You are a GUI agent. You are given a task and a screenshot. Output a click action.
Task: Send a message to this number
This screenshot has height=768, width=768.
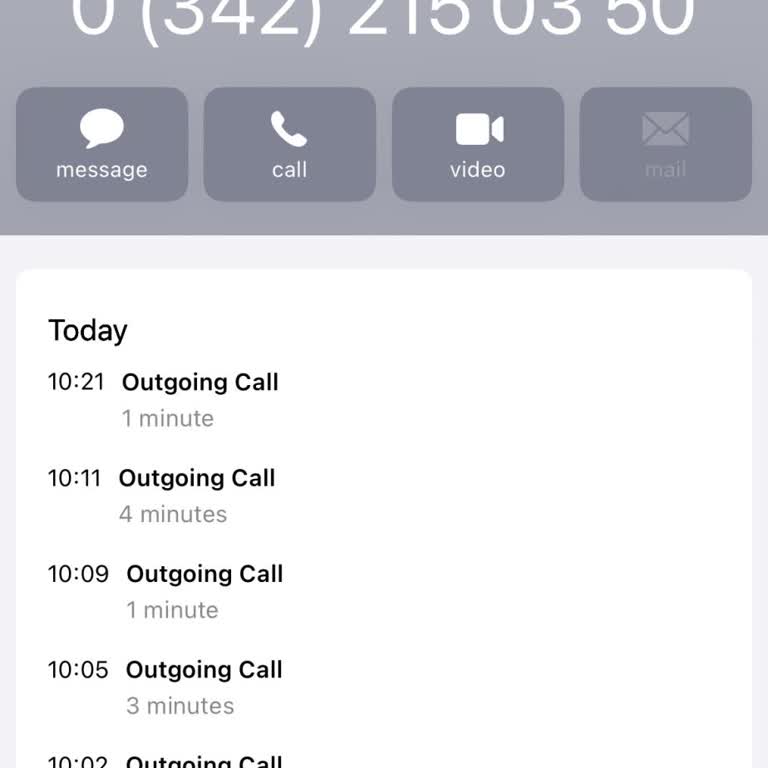(x=102, y=144)
